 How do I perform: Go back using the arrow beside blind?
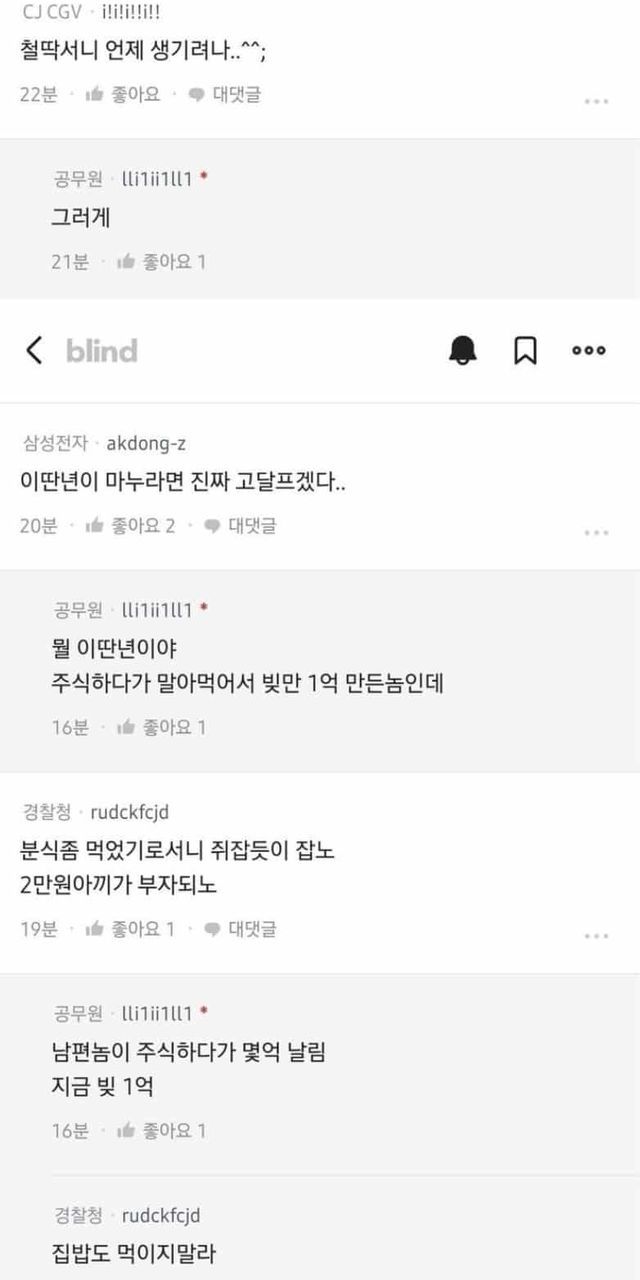click(34, 350)
